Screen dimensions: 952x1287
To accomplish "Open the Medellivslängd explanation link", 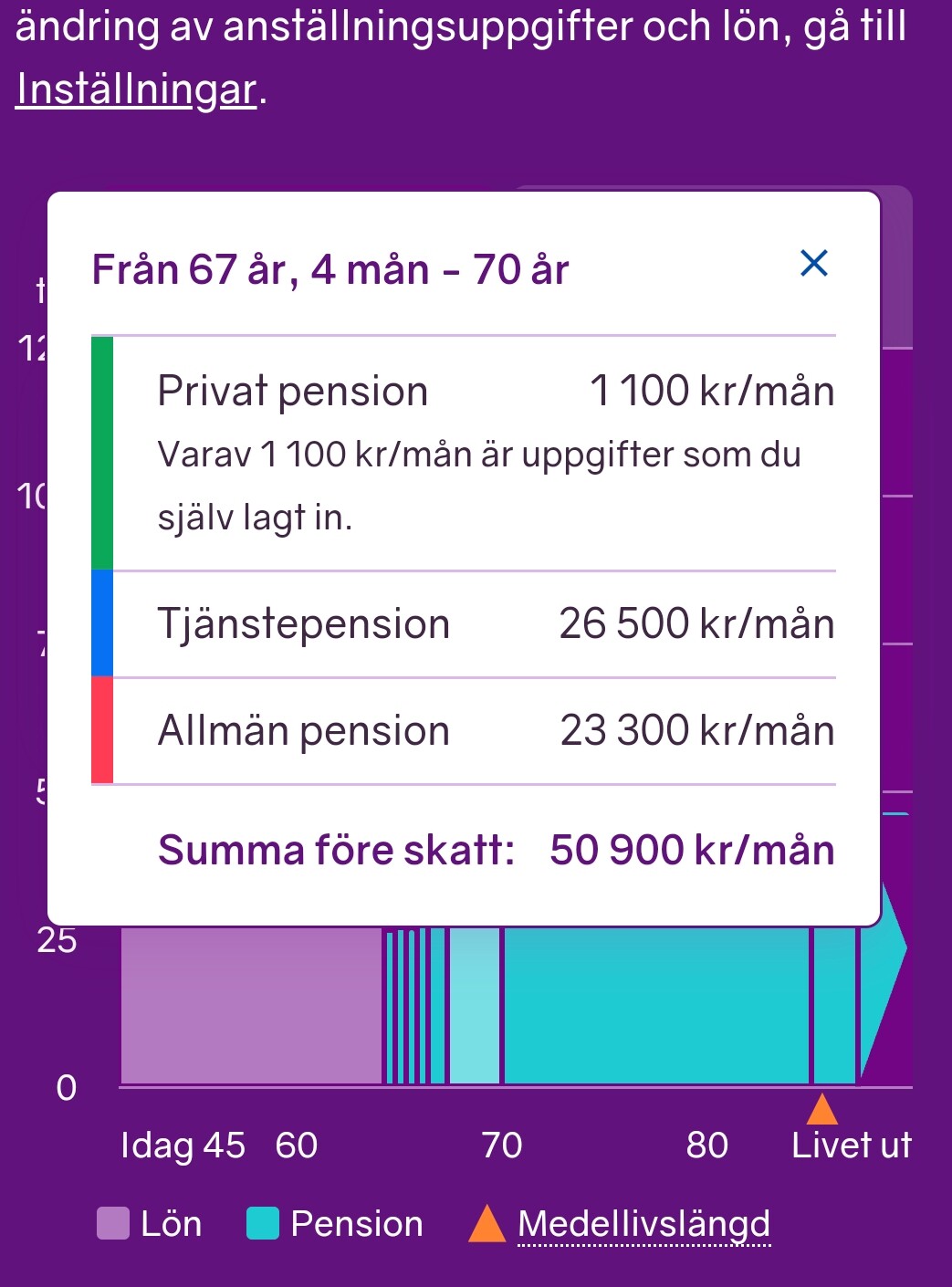I will tap(643, 1224).
